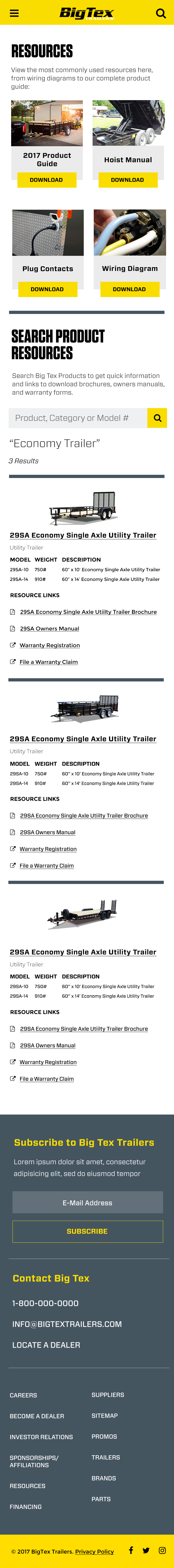Download the 2017 Product Guide
This screenshot has height=1568, width=174.
(46, 180)
